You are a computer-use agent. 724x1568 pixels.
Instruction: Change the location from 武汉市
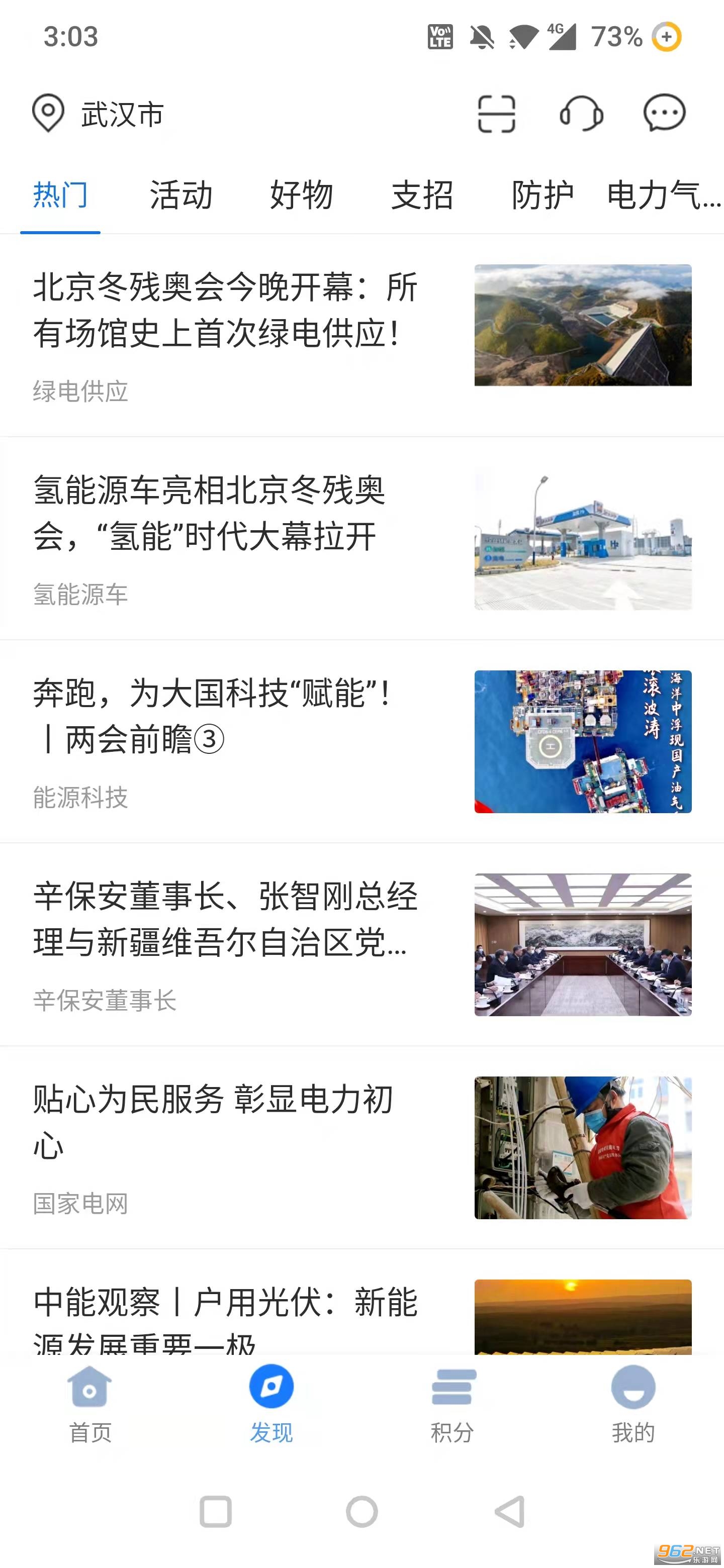(x=99, y=114)
